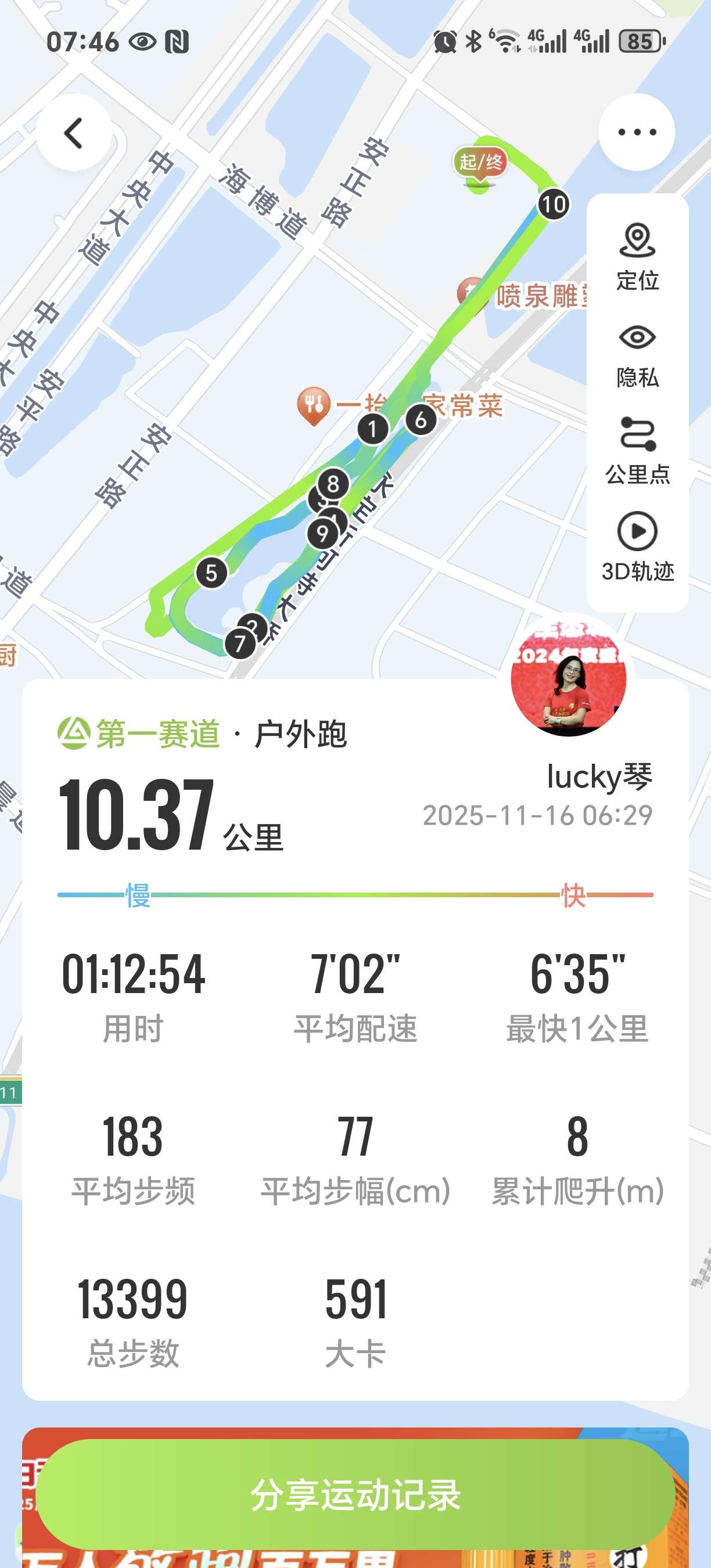The height and width of the screenshot is (1568, 711).
Task: Tap the 起/终 start-finish marker
Action: [480, 163]
